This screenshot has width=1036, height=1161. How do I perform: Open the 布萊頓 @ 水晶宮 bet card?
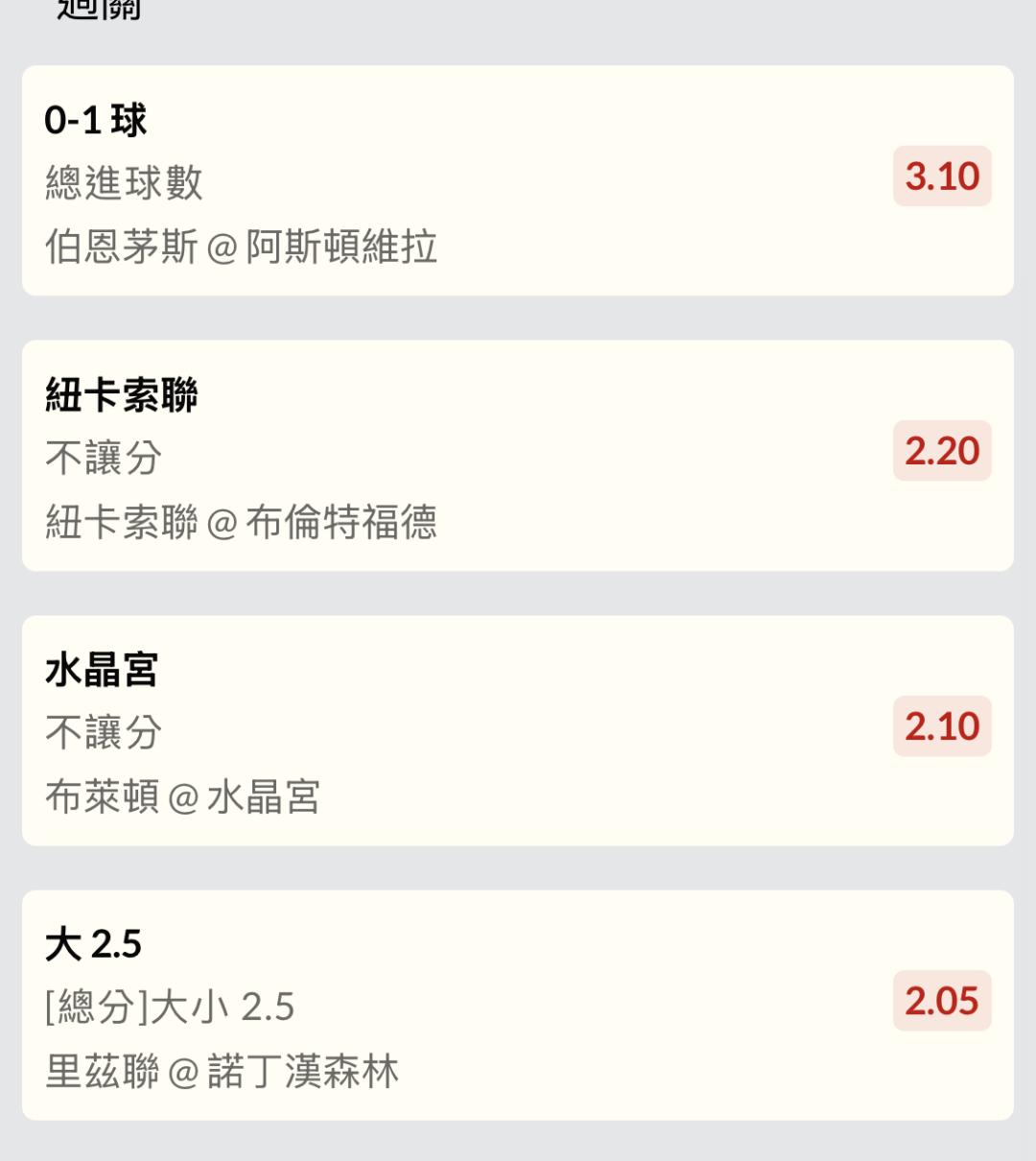518,730
